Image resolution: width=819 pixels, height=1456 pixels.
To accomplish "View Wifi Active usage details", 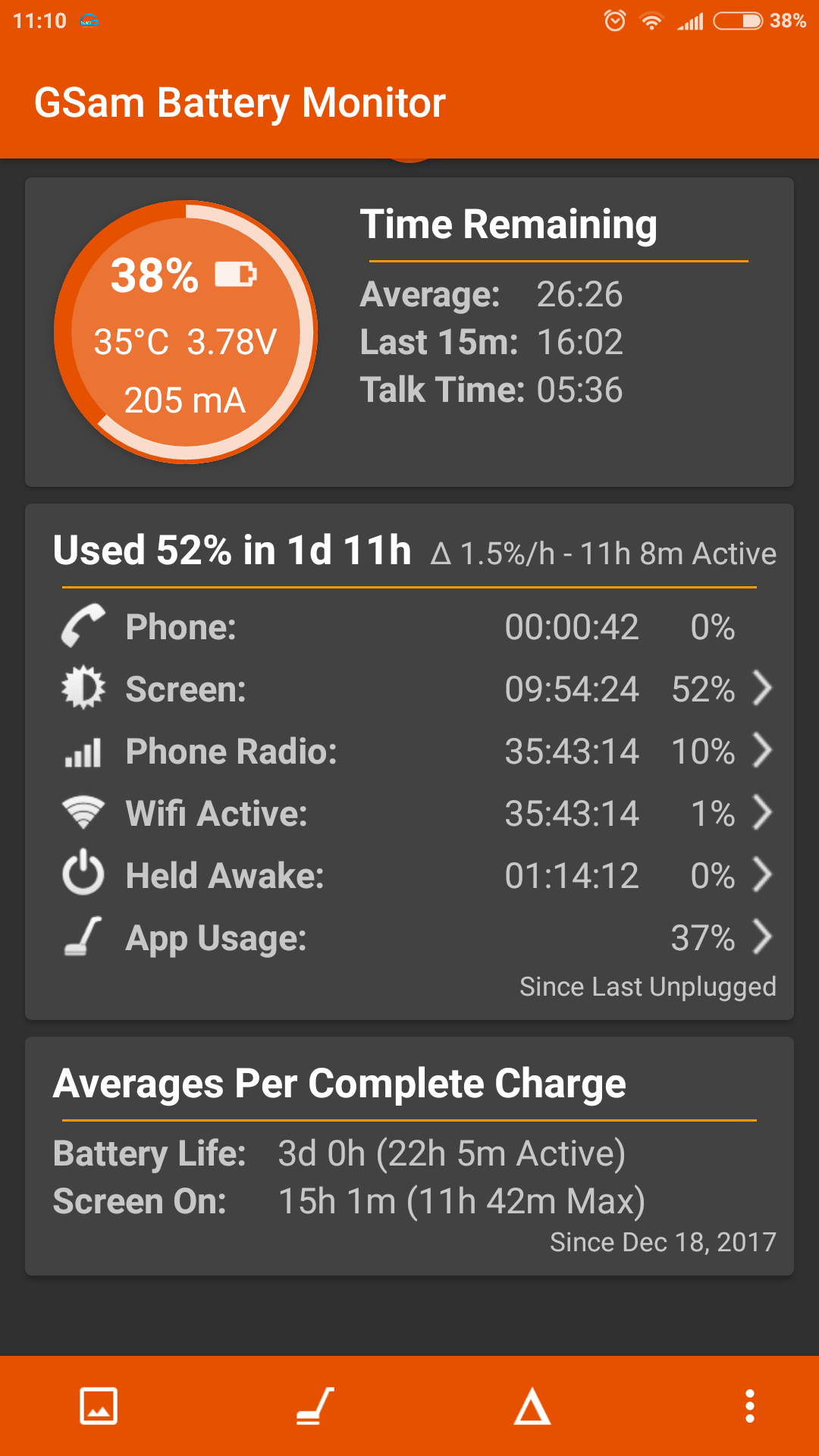I will pos(416,814).
